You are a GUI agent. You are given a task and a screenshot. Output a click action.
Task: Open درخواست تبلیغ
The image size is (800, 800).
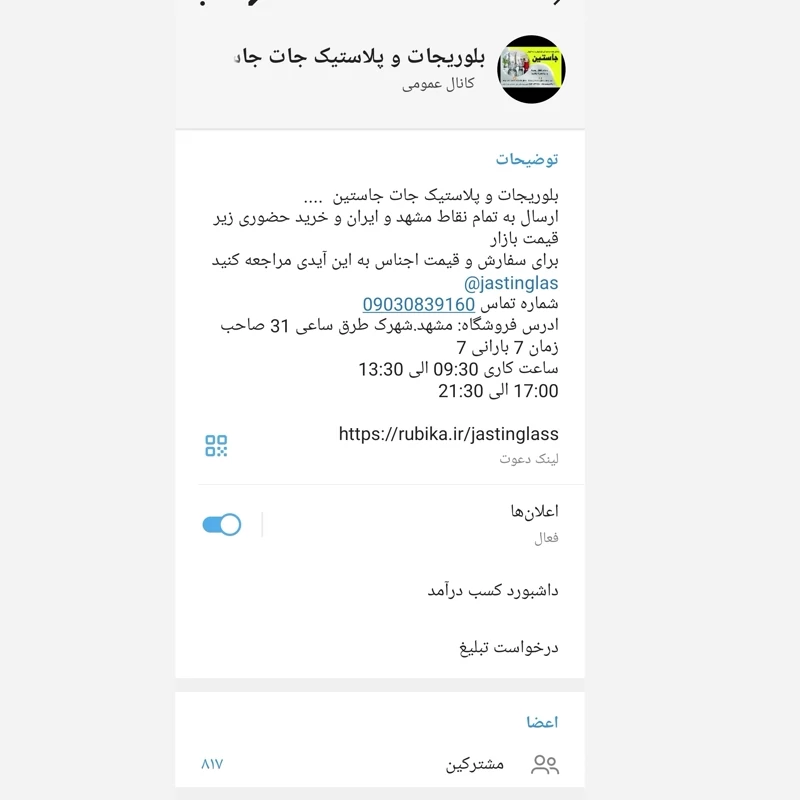[507, 648]
